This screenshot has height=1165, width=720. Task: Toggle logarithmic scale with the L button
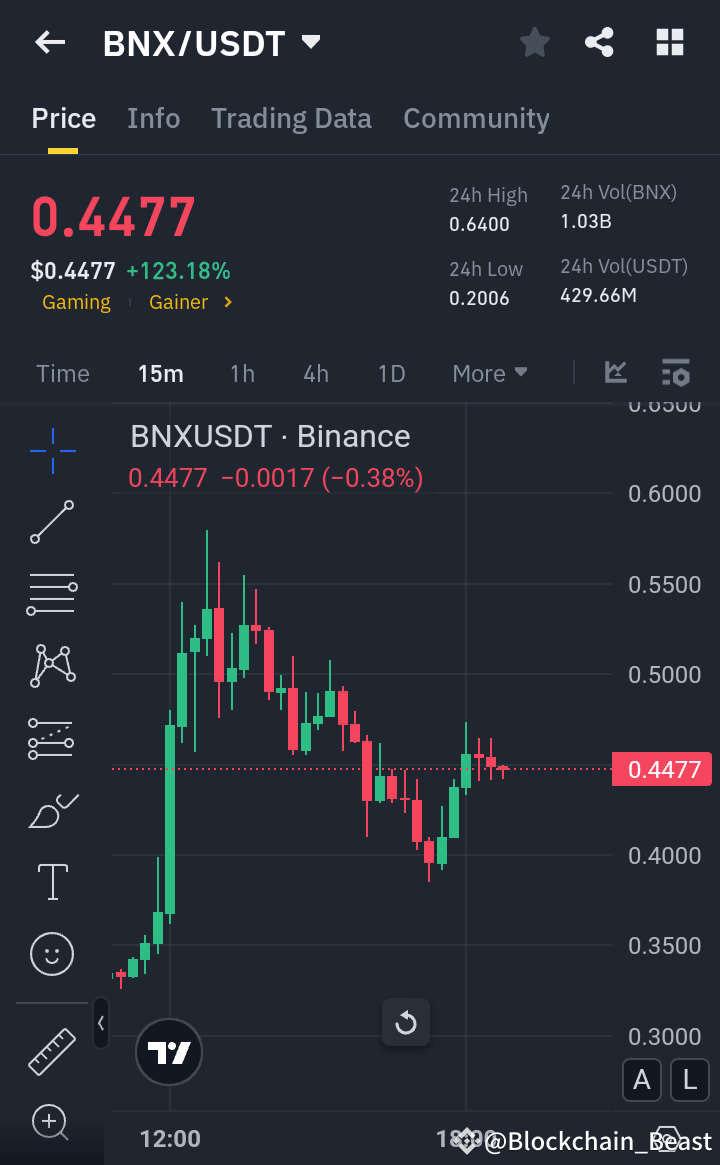tap(689, 1080)
